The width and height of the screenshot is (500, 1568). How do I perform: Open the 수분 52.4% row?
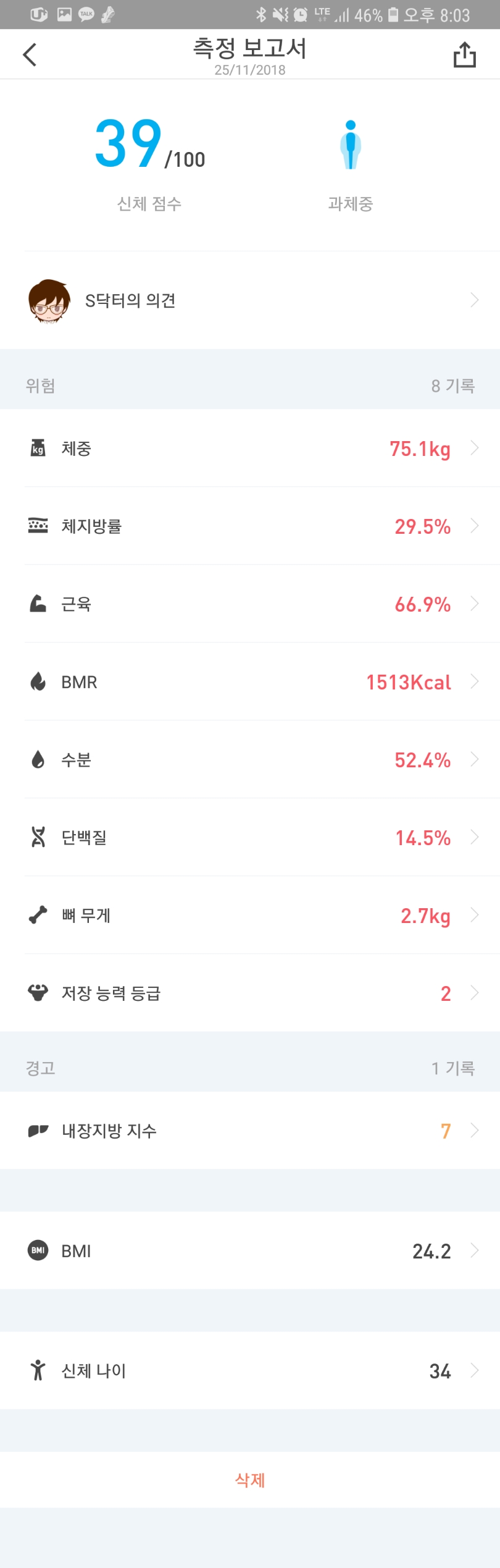pos(250,760)
